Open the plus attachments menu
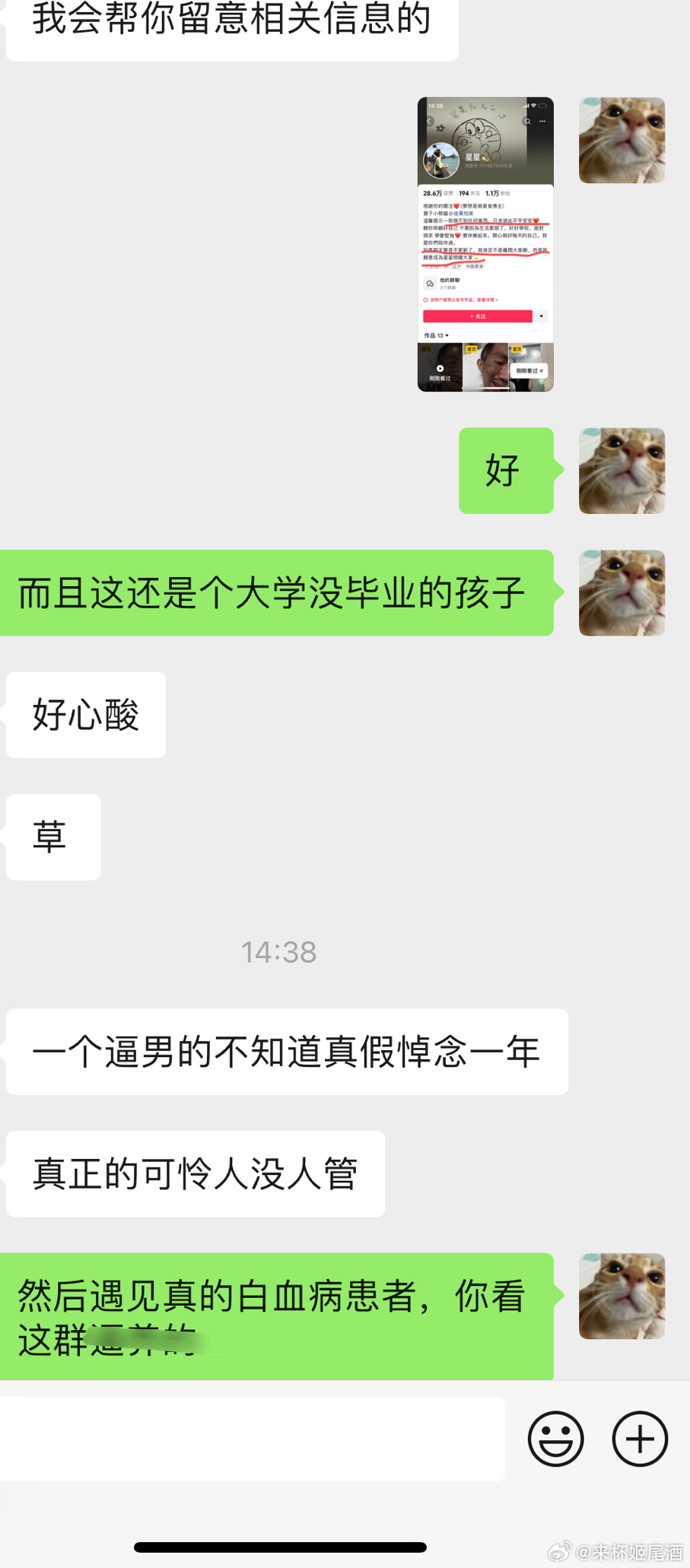Viewport: 690px width, 1568px height. pyautogui.click(x=640, y=1438)
